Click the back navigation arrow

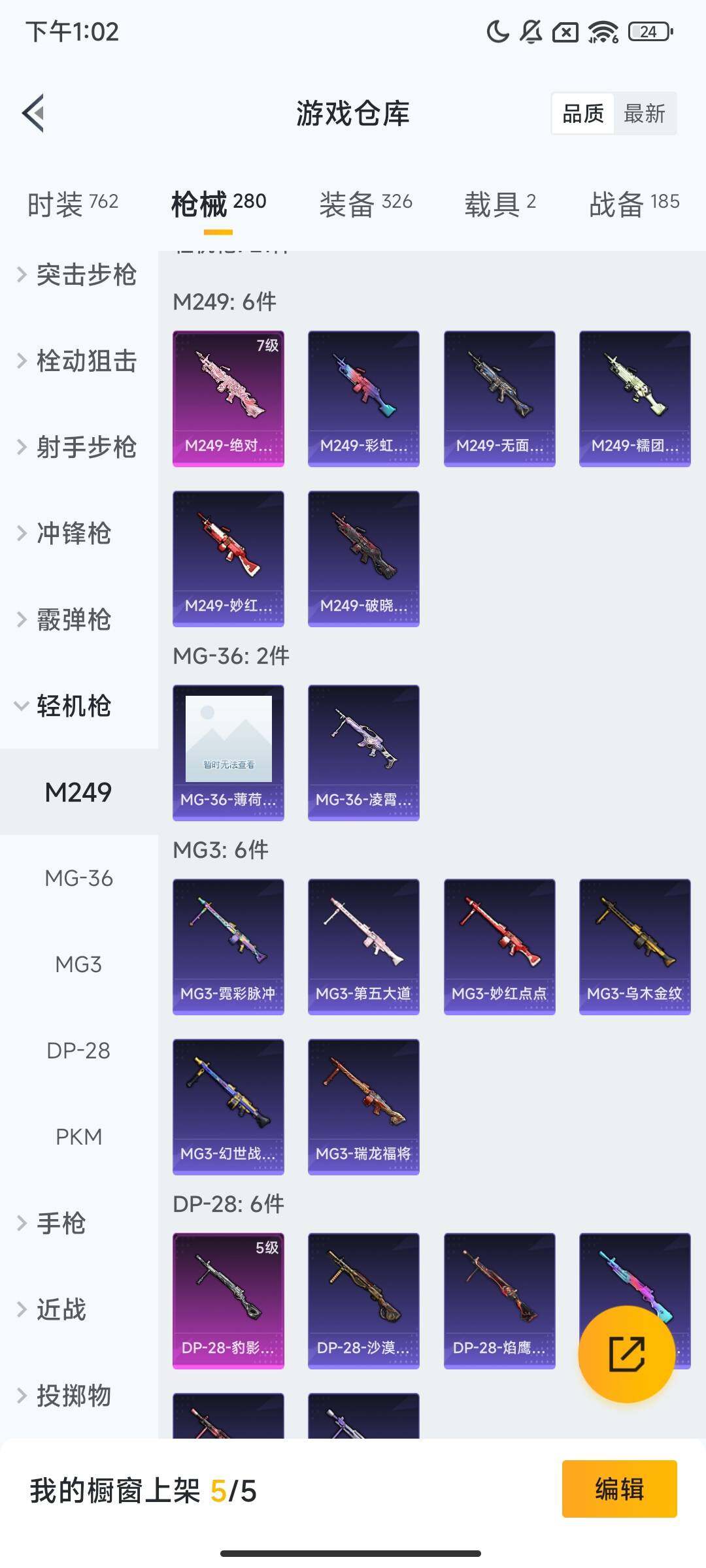(x=34, y=112)
